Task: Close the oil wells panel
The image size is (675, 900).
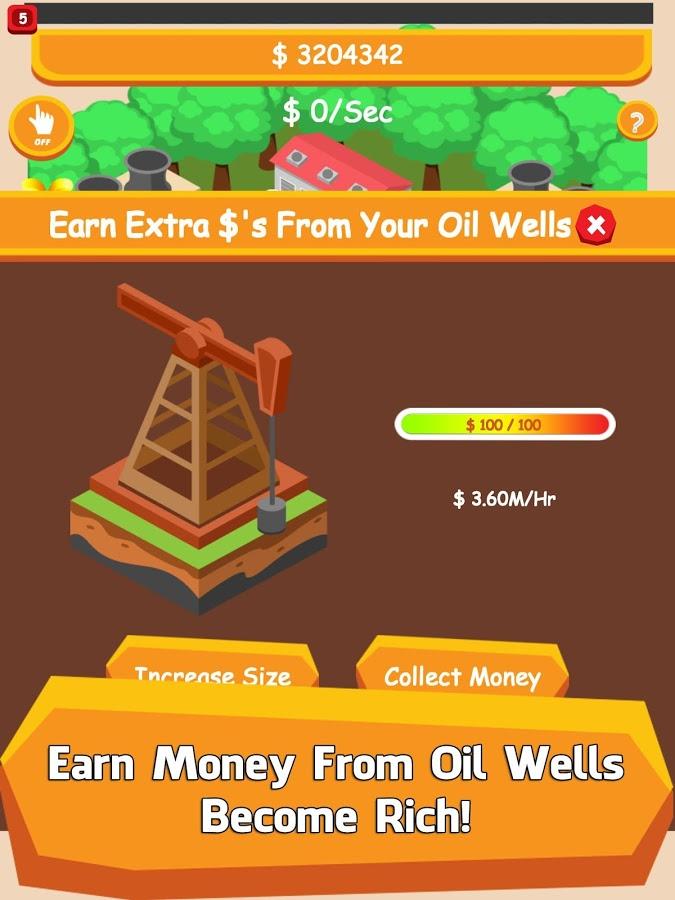Action: coord(596,226)
